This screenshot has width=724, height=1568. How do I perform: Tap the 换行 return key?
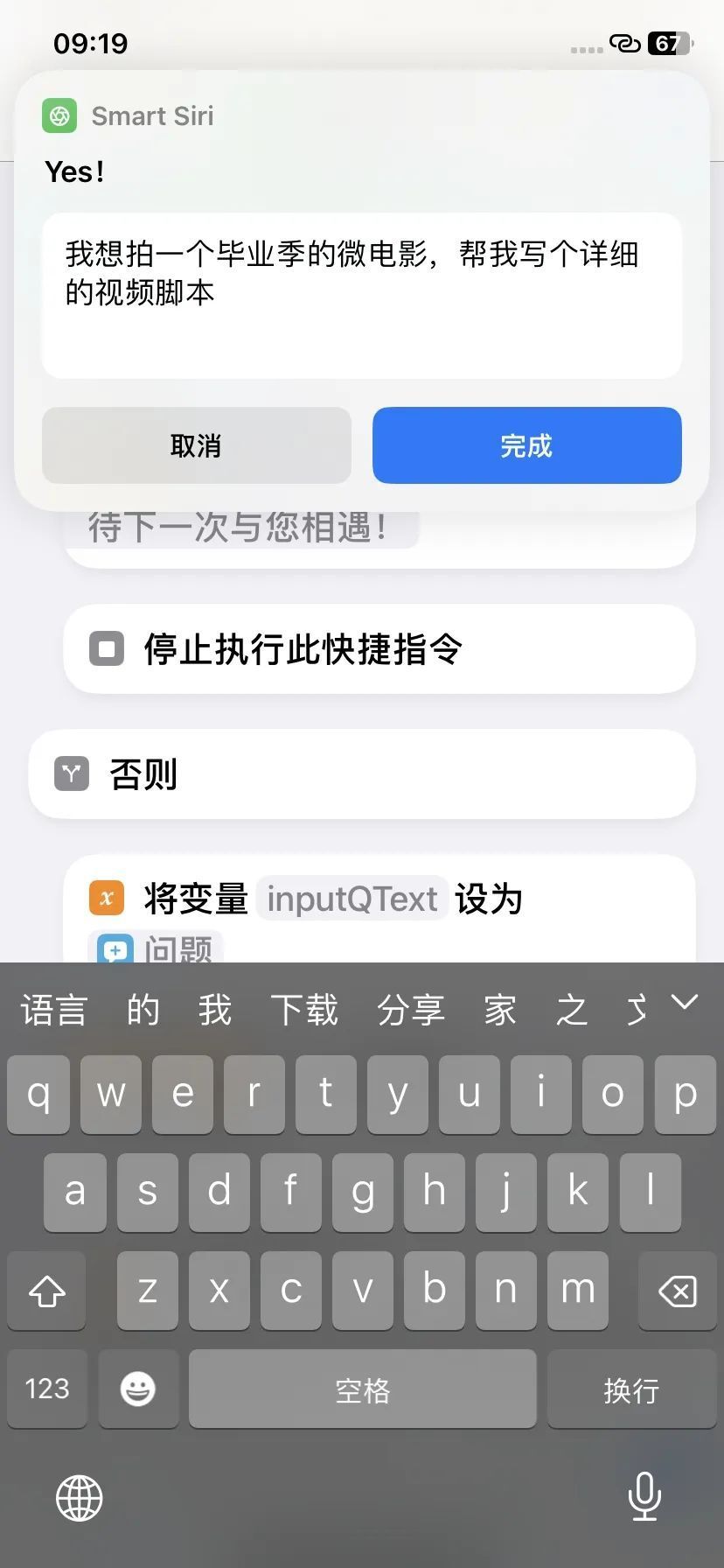(x=630, y=1389)
